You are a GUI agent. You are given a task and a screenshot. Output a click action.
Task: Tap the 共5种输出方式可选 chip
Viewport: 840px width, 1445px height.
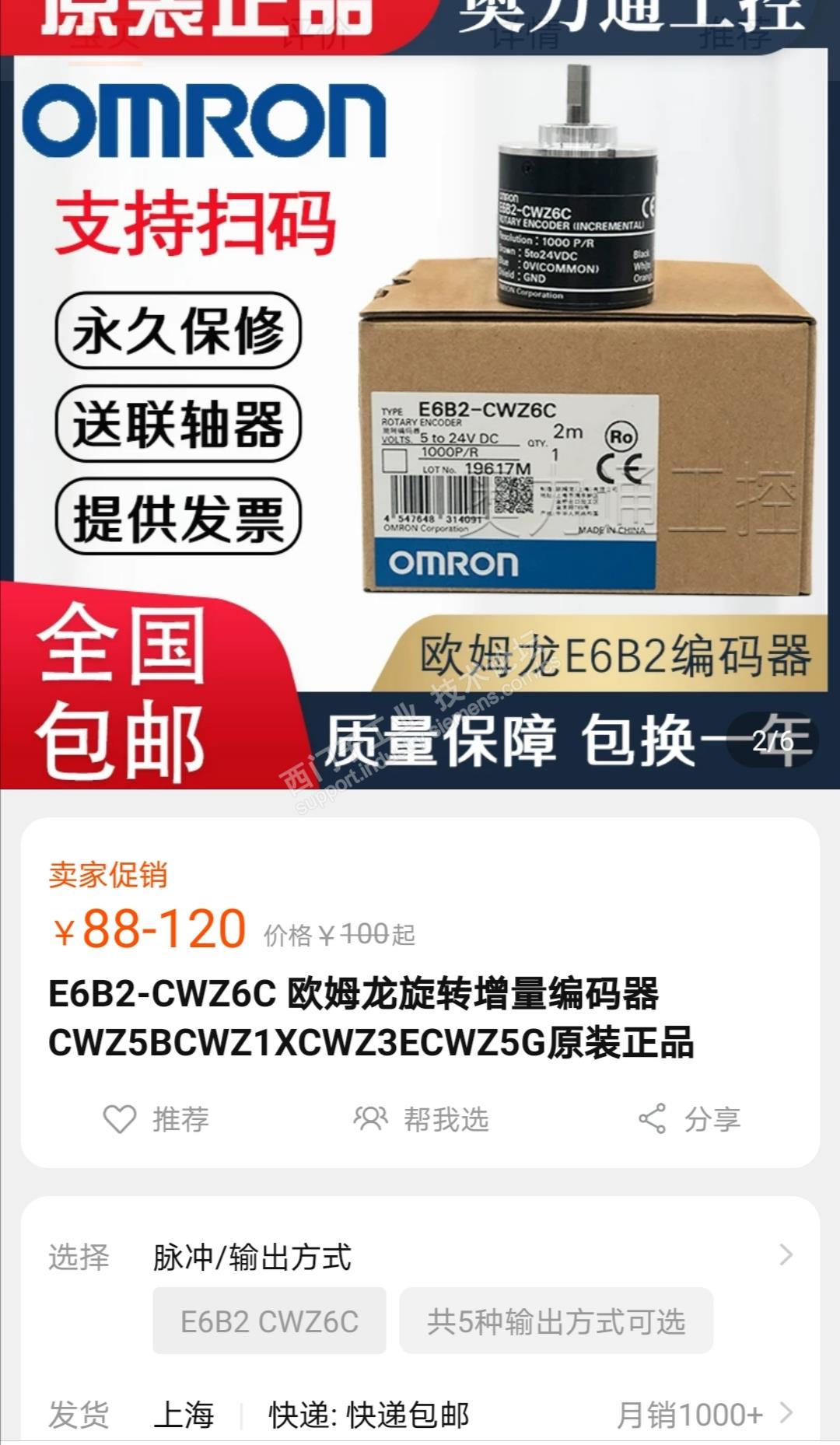click(x=556, y=1321)
